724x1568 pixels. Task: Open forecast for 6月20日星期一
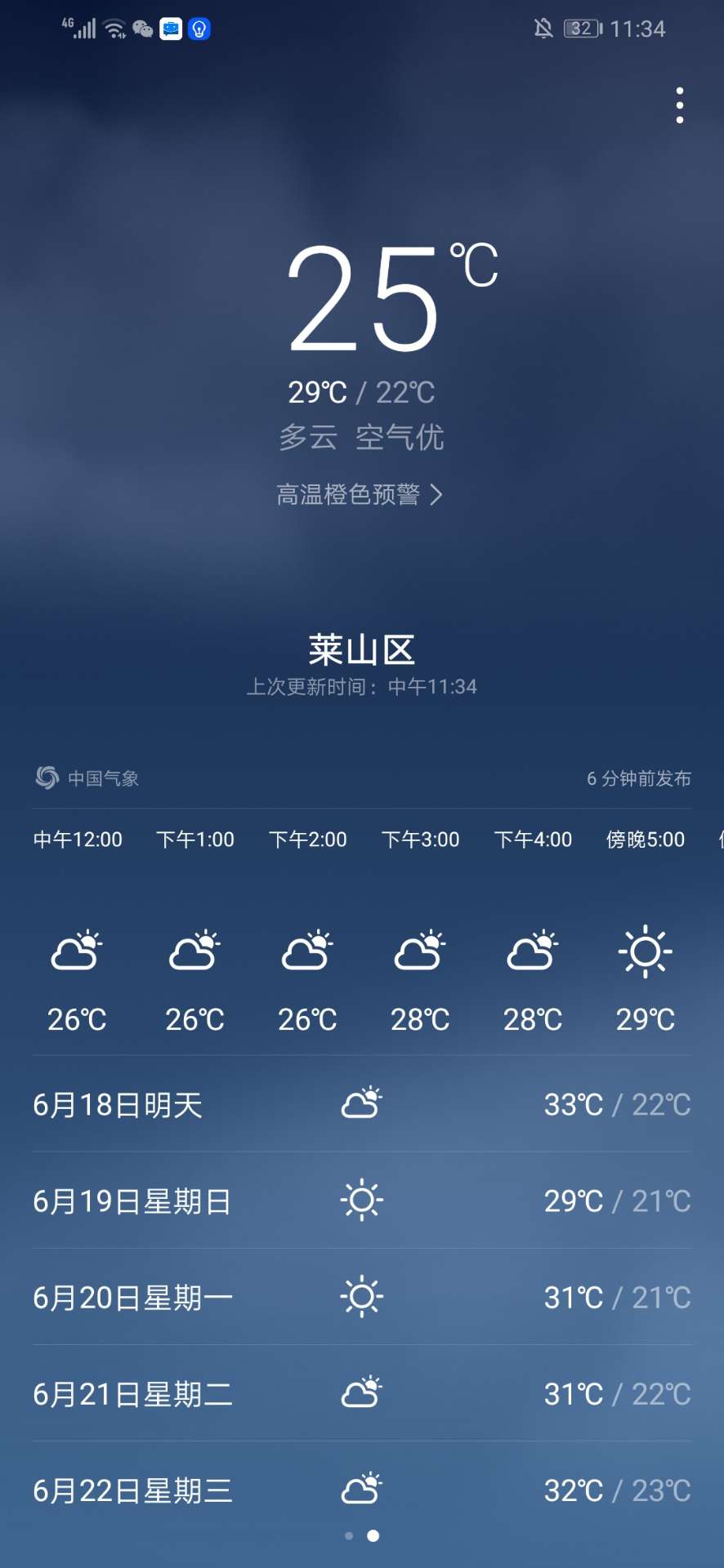(x=362, y=1297)
